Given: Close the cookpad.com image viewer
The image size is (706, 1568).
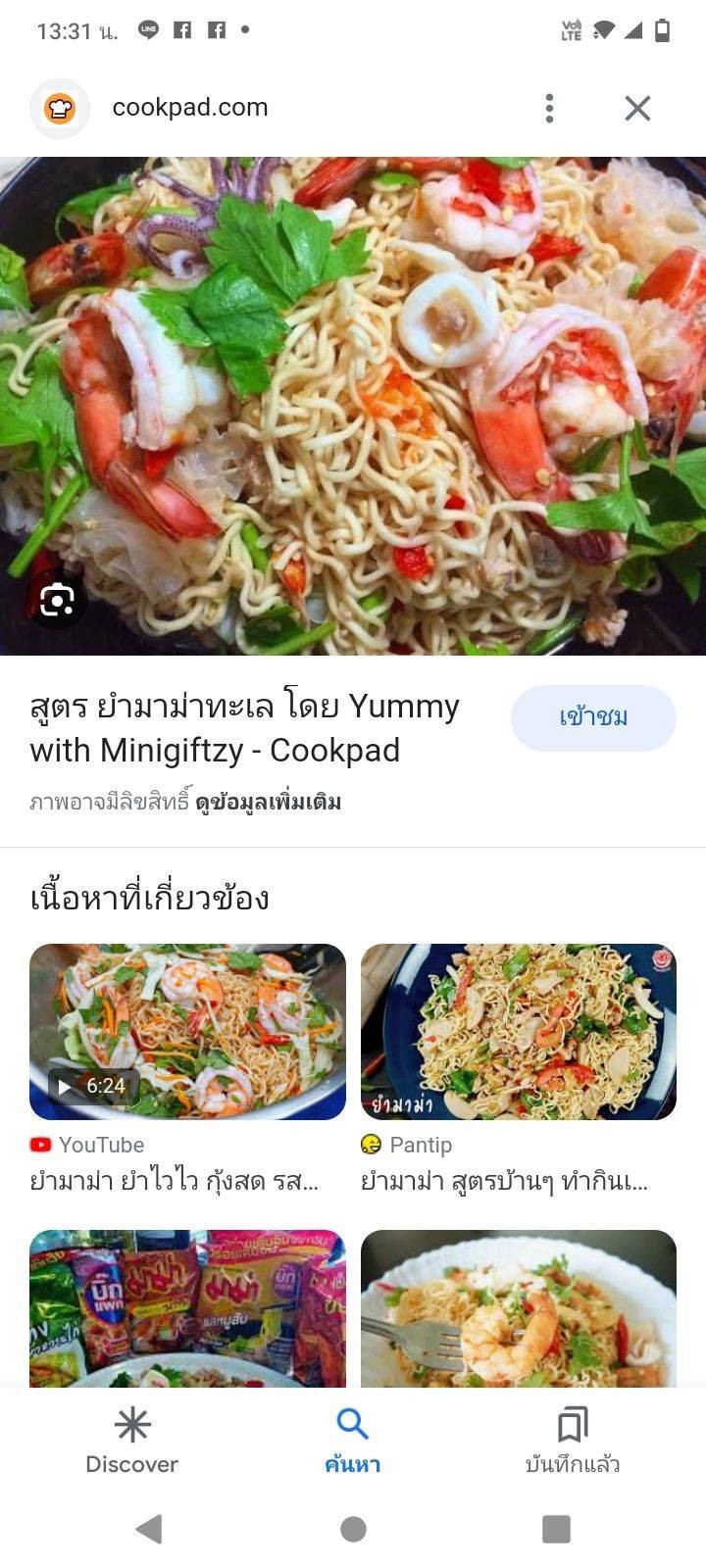Looking at the screenshot, I should point(637,108).
